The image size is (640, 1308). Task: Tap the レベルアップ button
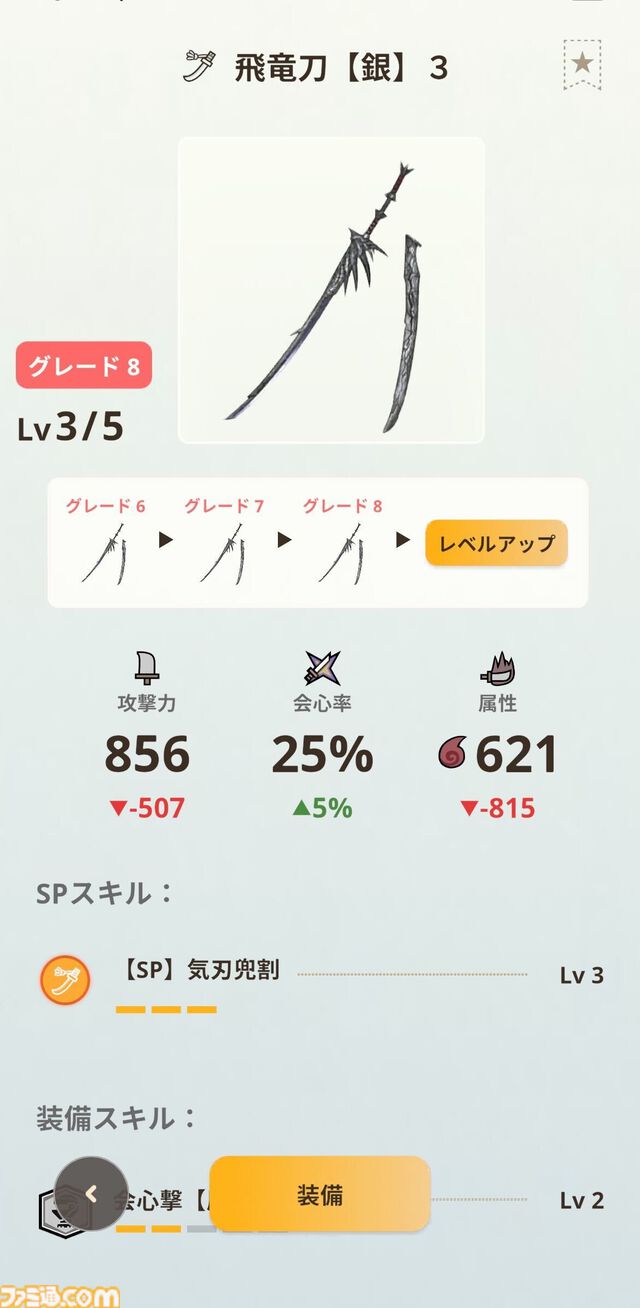(496, 543)
